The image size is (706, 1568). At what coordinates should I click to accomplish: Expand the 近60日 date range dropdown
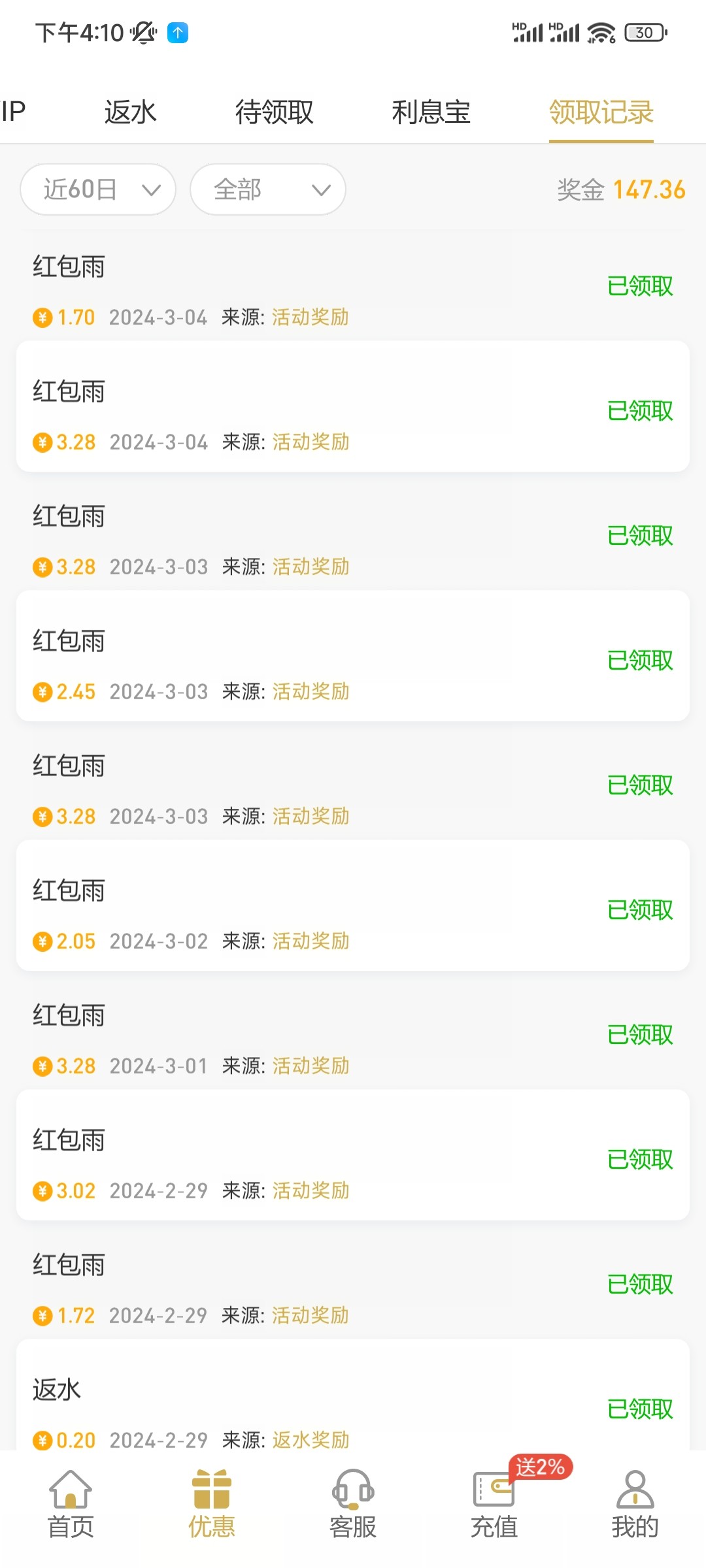coord(97,189)
